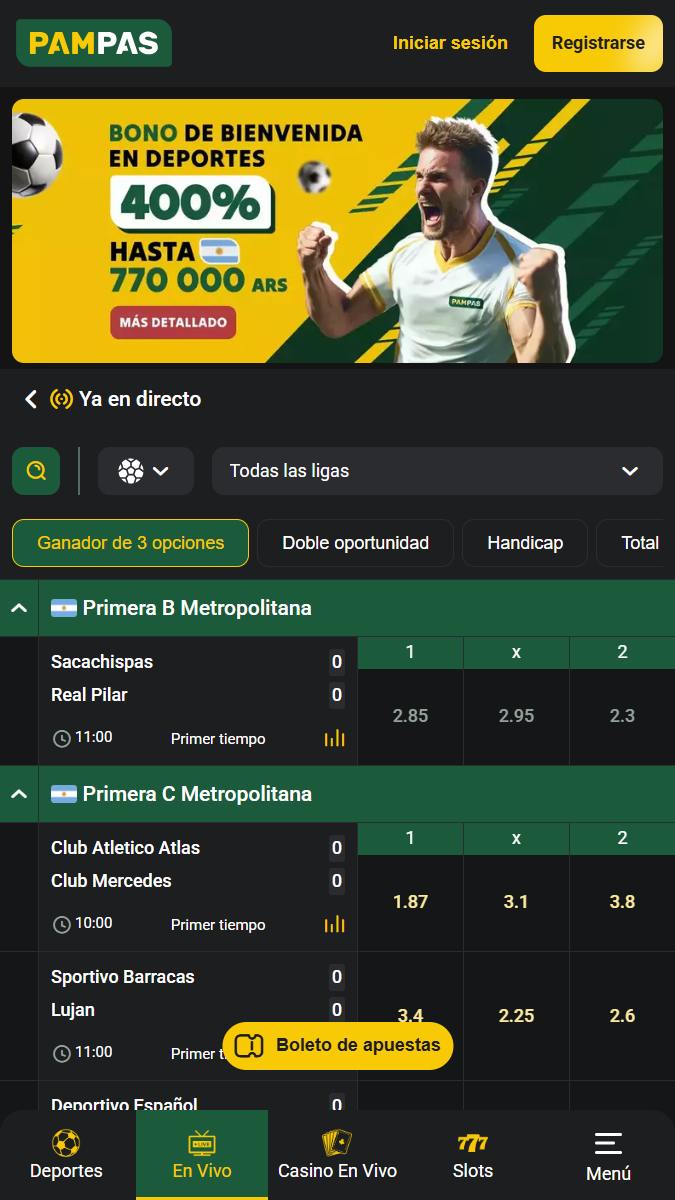This screenshot has height=1200, width=675.
Task: Collapse the Primera C Metropolitana section
Action: (x=19, y=794)
